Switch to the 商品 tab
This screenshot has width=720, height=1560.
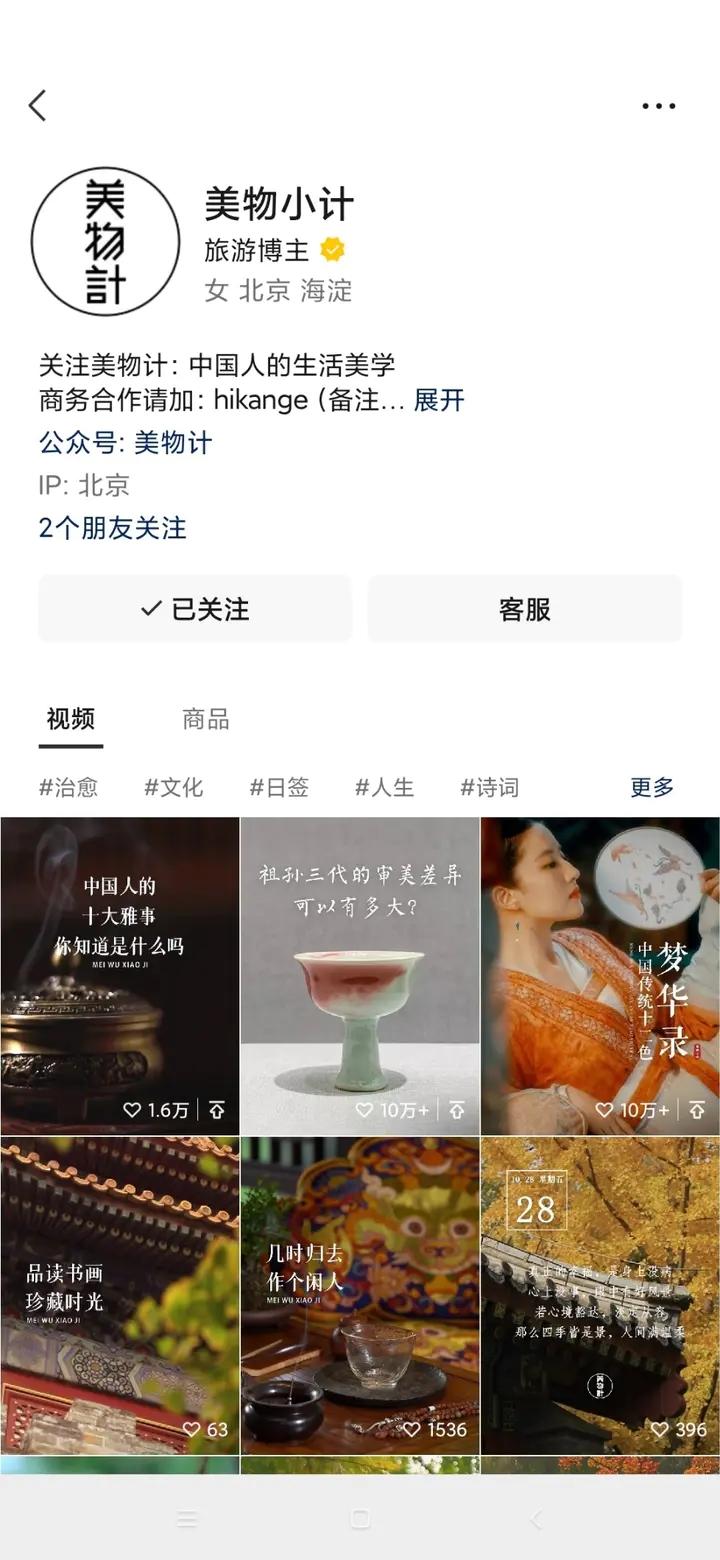[x=205, y=719]
